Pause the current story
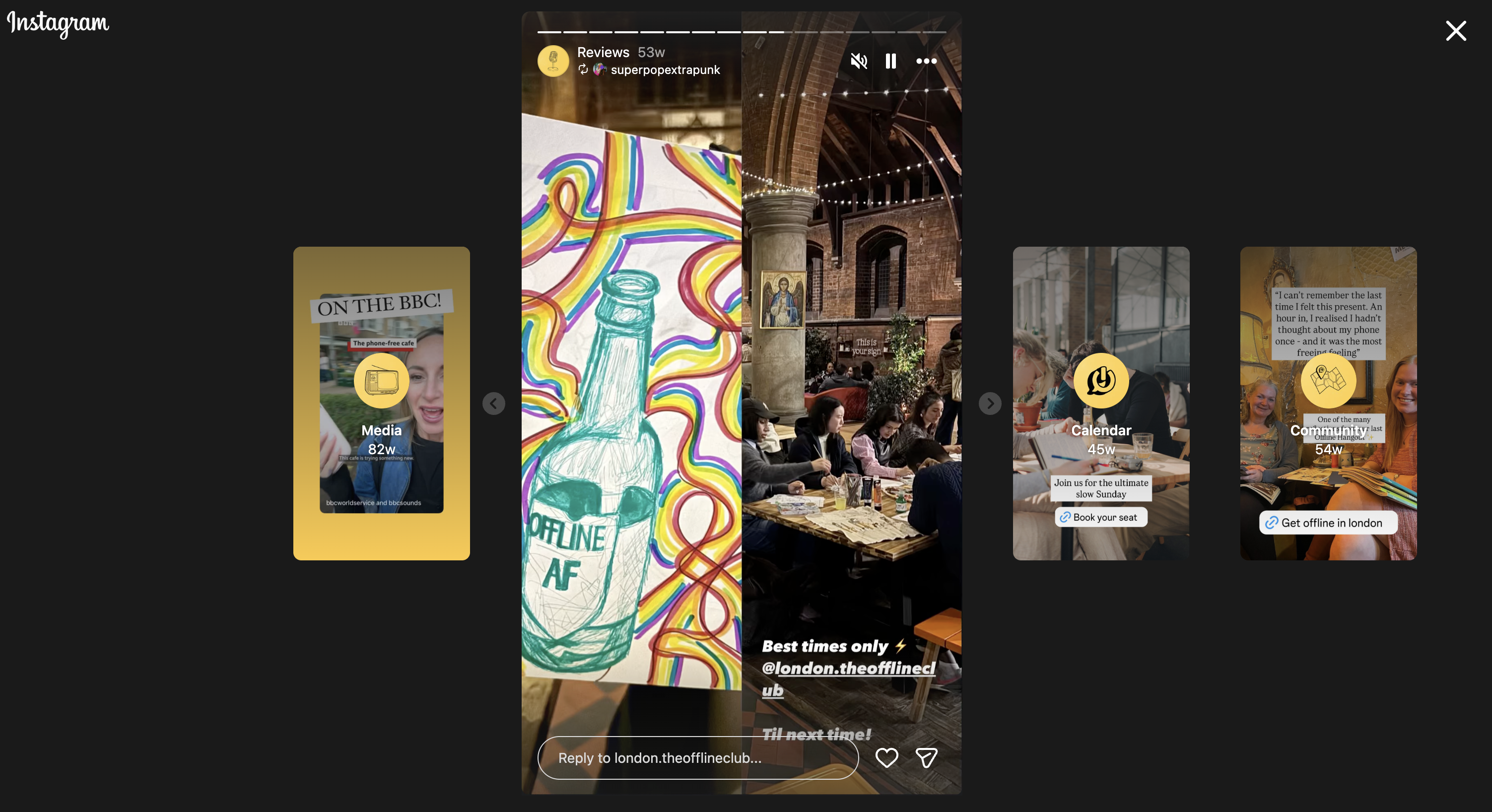The image size is (1492, 812). pyautogui.click(x=891, y=61)
